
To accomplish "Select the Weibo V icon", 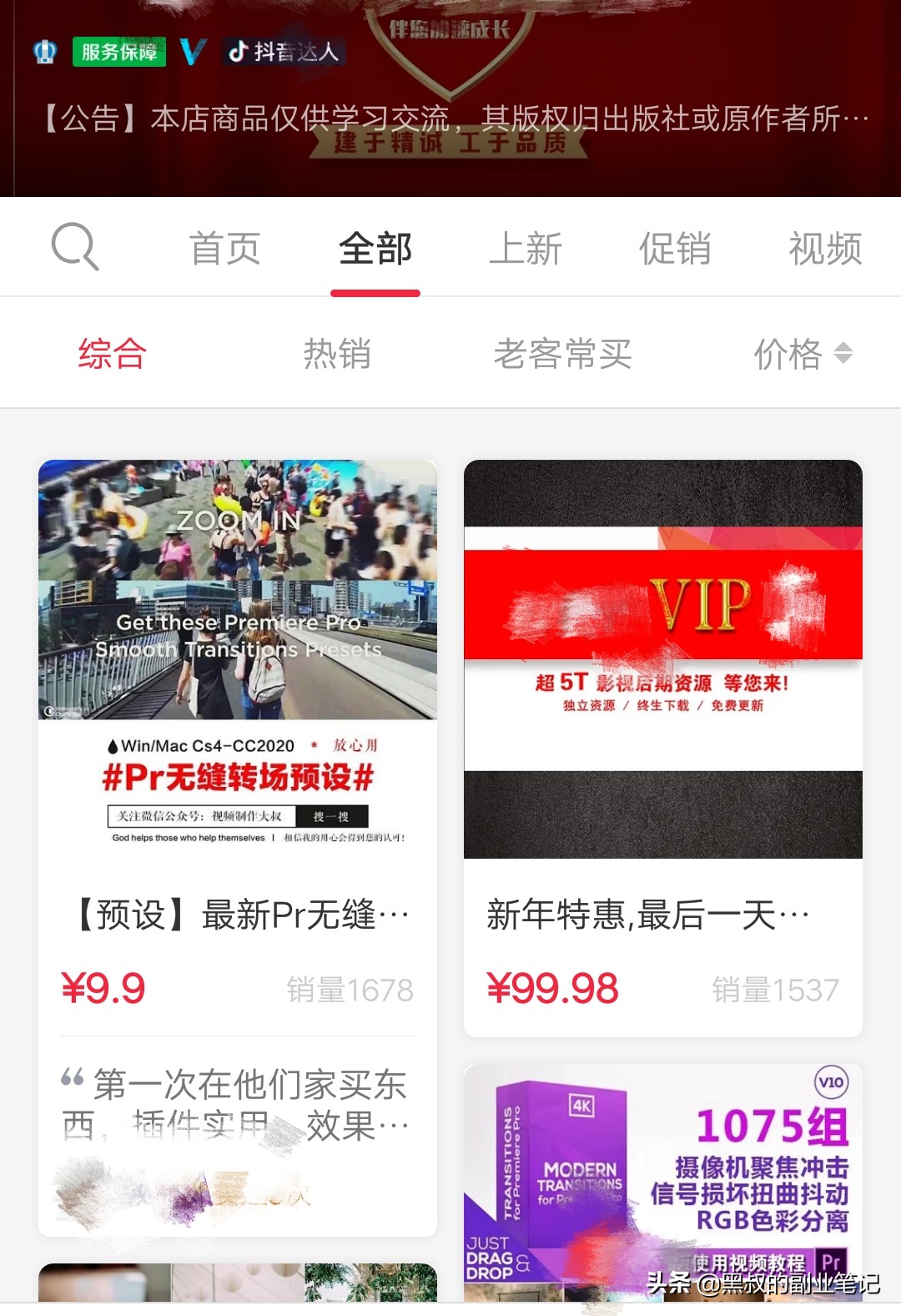I will point(192,51).
